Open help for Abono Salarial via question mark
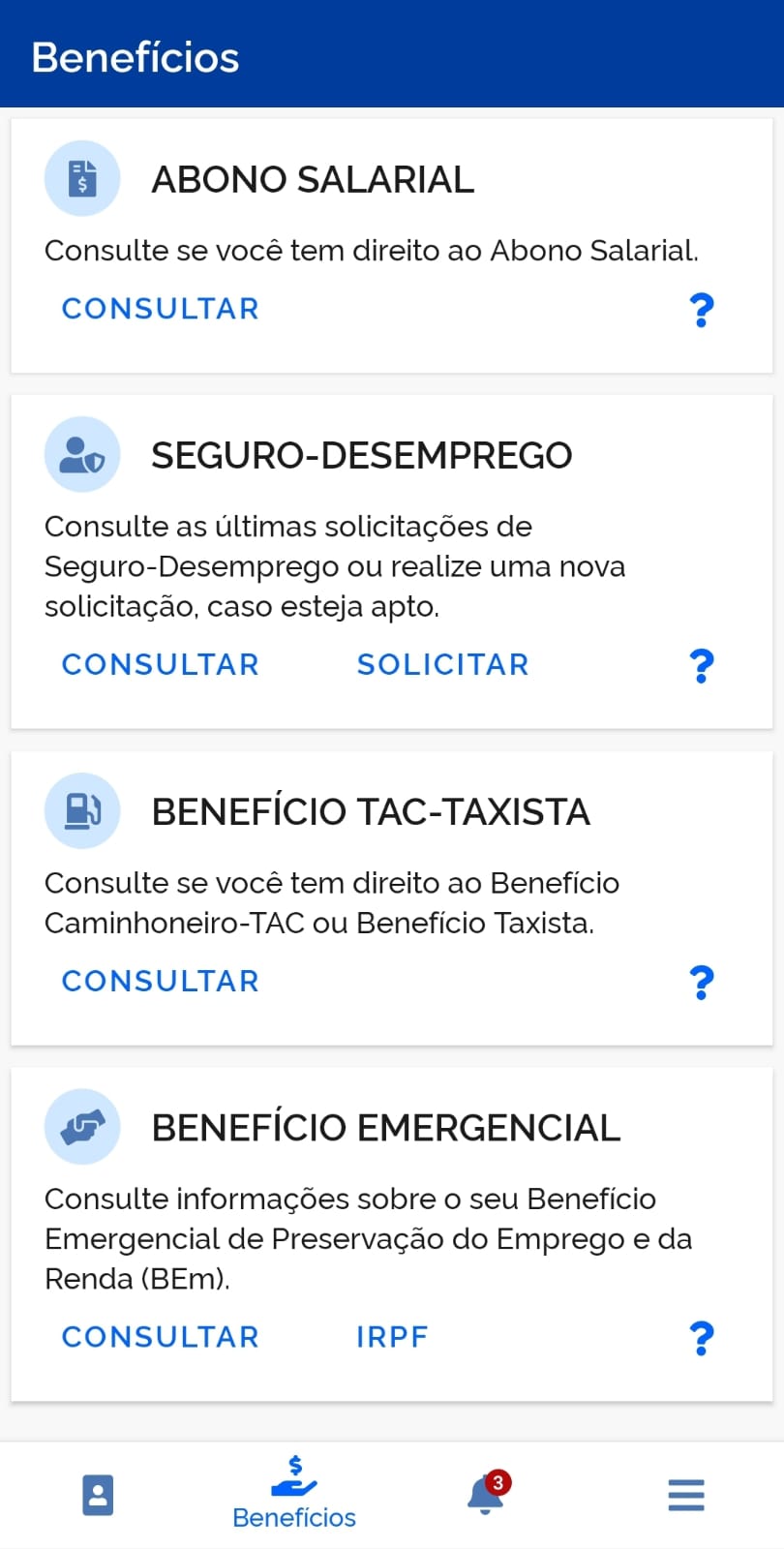 tap(702, 309)
